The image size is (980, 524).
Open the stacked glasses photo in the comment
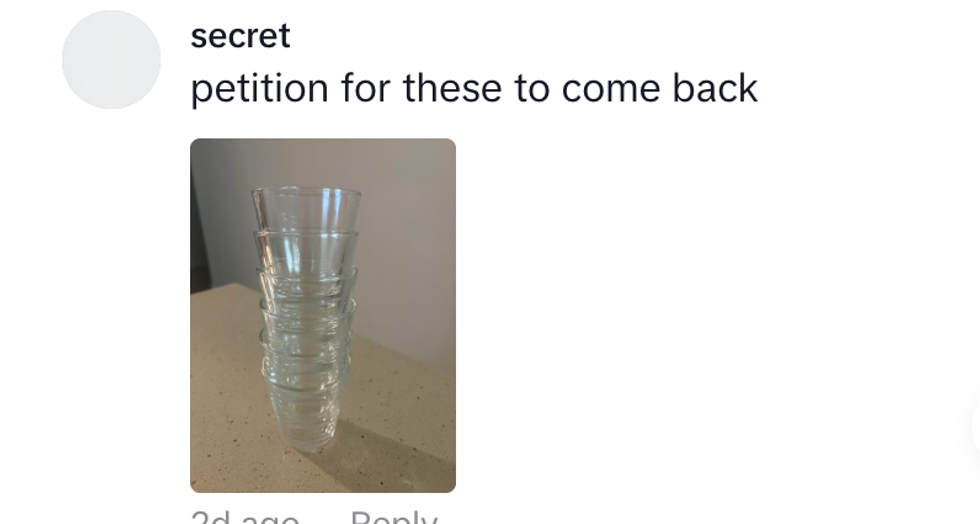tap(322, 315)
